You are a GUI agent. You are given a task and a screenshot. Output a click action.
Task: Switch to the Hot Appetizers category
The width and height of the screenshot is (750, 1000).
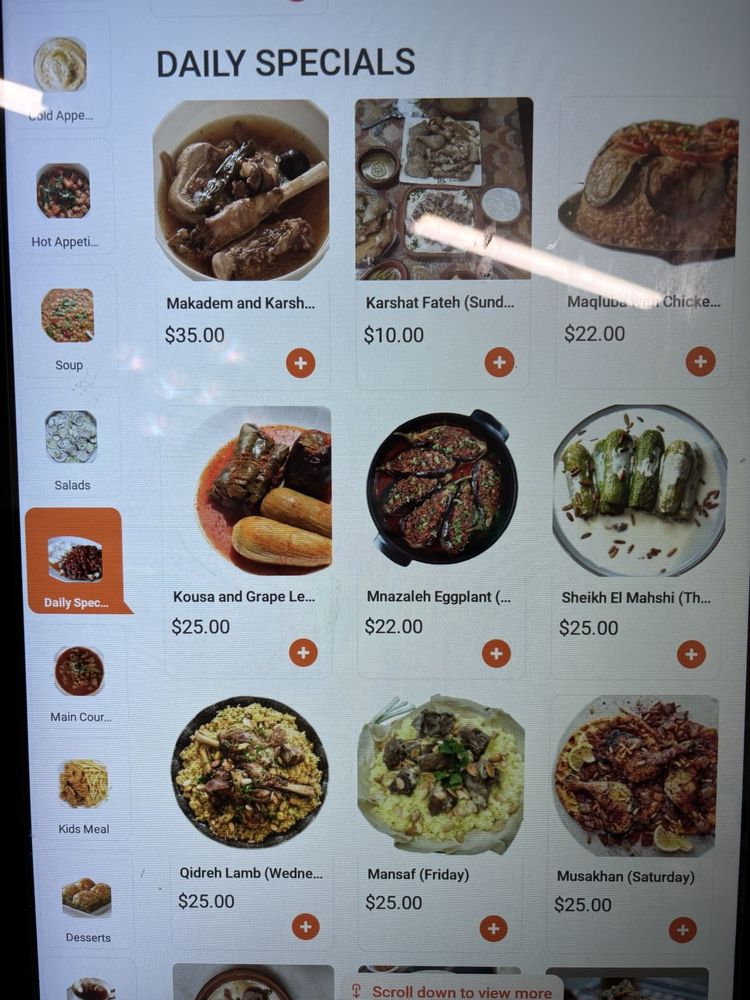pyautogui.click(x=64, y=200)
